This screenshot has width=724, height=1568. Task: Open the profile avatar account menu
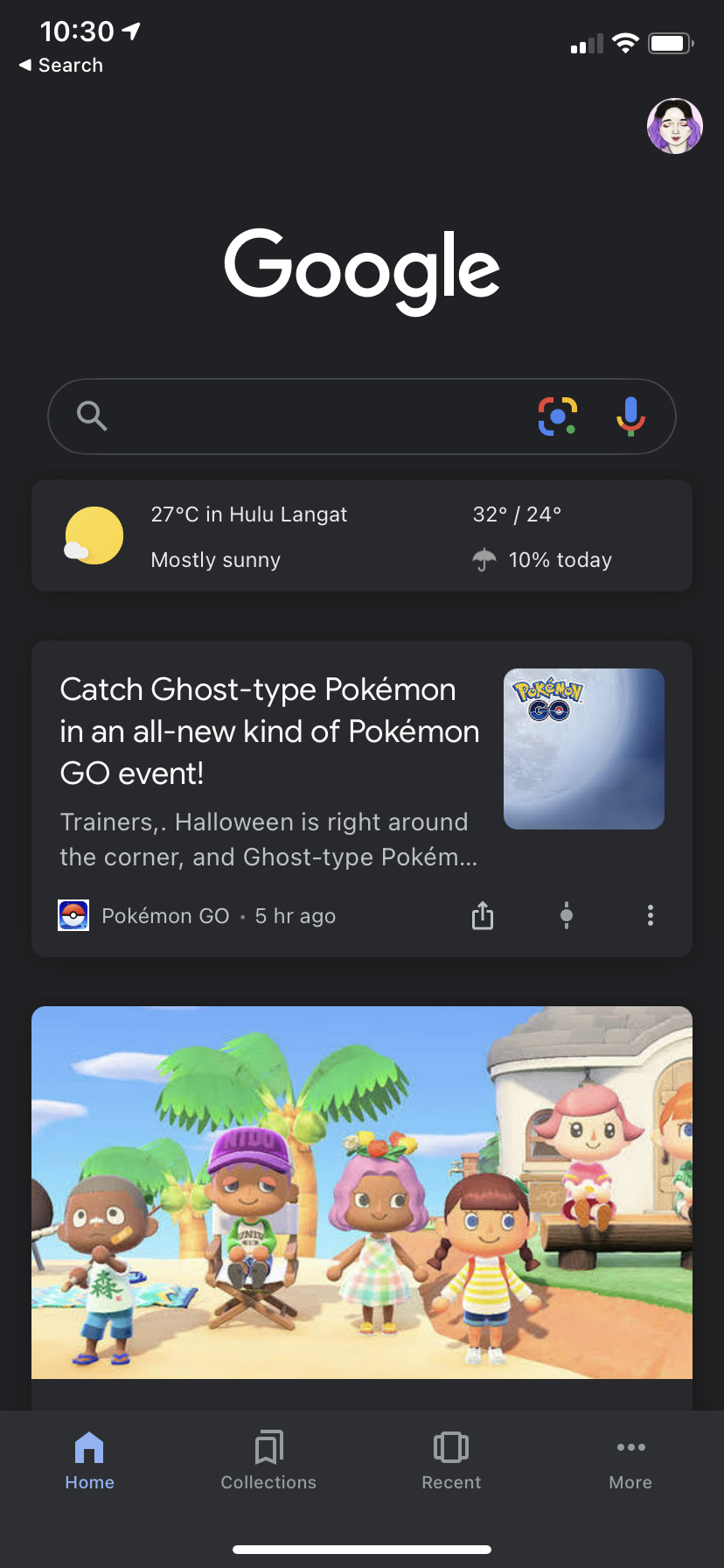click(674, 126)
